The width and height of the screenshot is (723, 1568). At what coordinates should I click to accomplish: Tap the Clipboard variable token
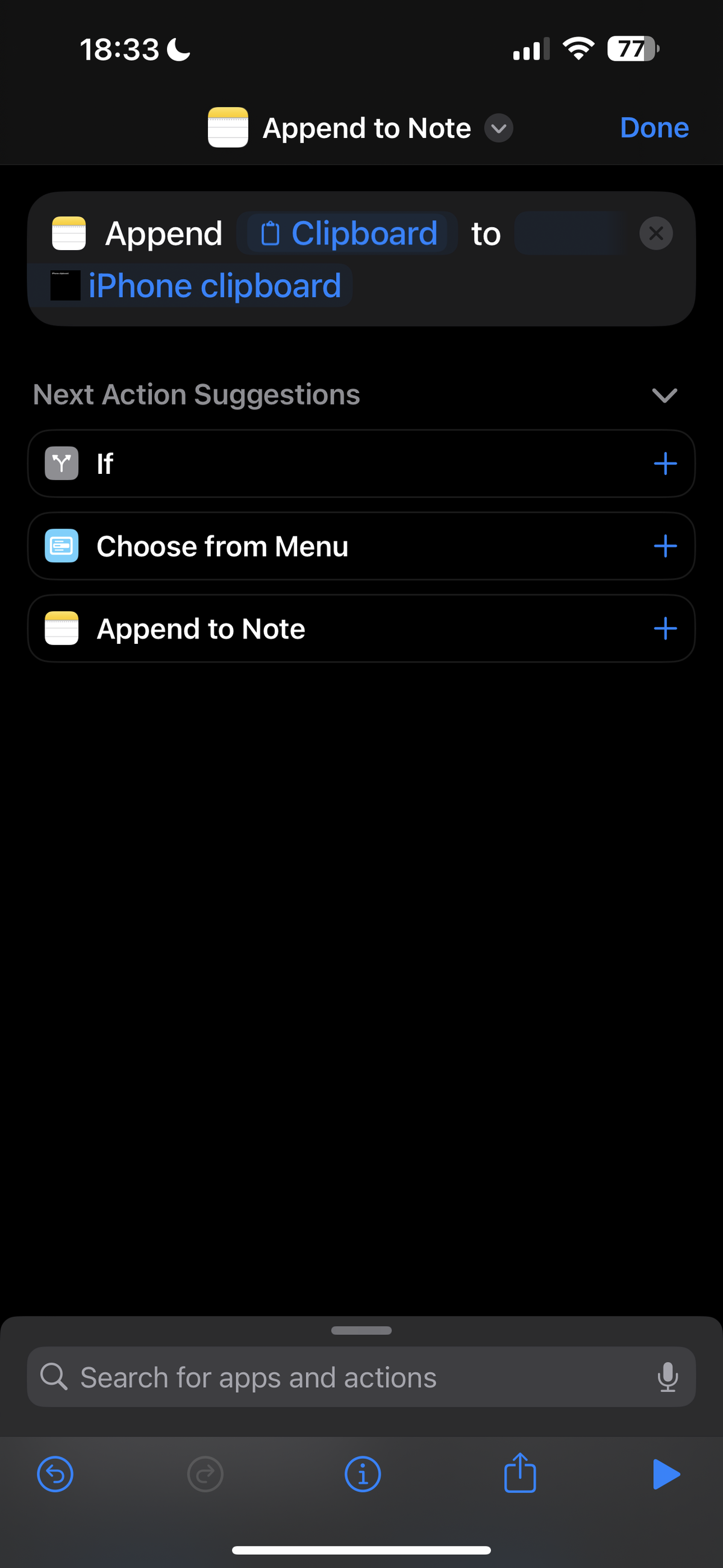347,233
